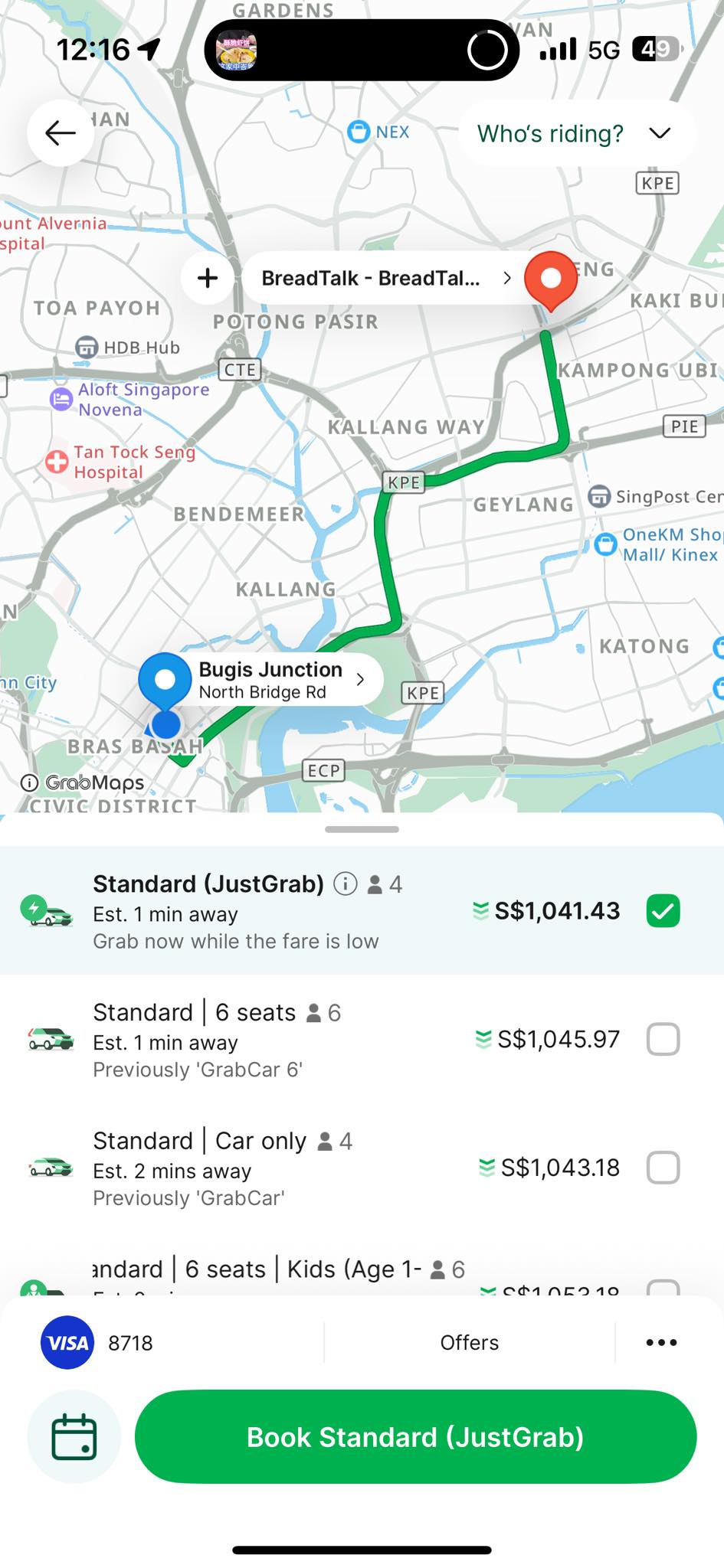Schedule a ride with the calendar button
The width and height of the screenshot is (724, 1568).
74,1436
